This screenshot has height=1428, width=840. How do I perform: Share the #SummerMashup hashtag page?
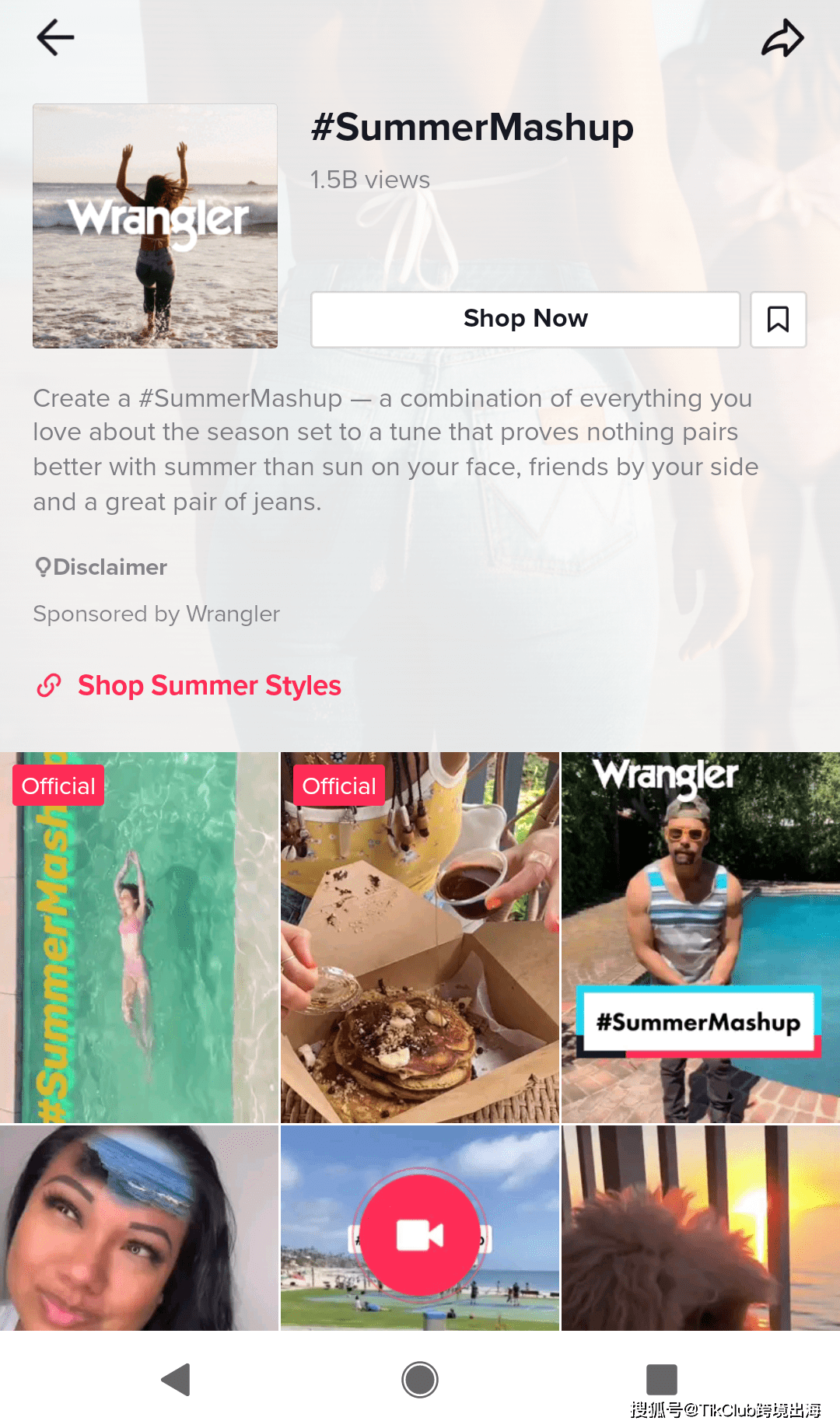pyautogui.click(x=782, y=38)
